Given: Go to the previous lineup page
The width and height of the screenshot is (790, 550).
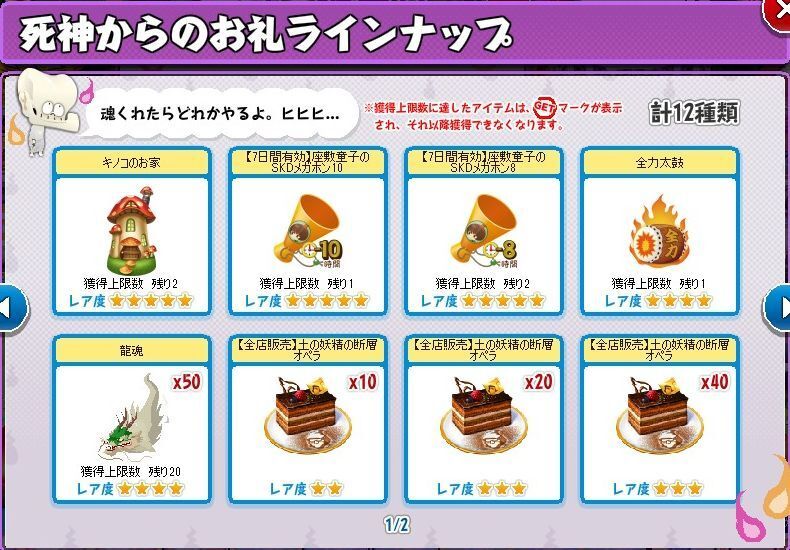Looking at the screenshot, I should [x=10, y=307].
